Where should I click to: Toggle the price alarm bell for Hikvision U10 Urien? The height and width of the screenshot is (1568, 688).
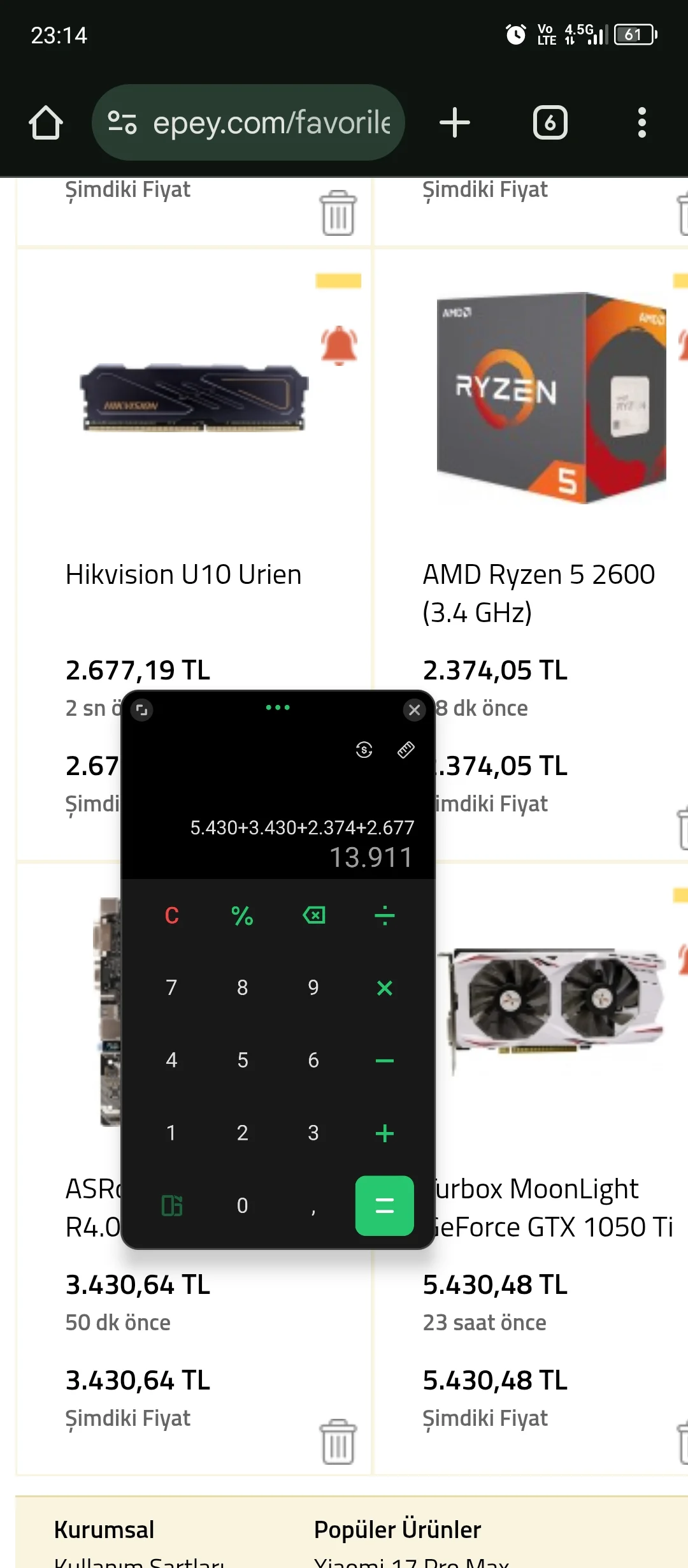[338, 345]
